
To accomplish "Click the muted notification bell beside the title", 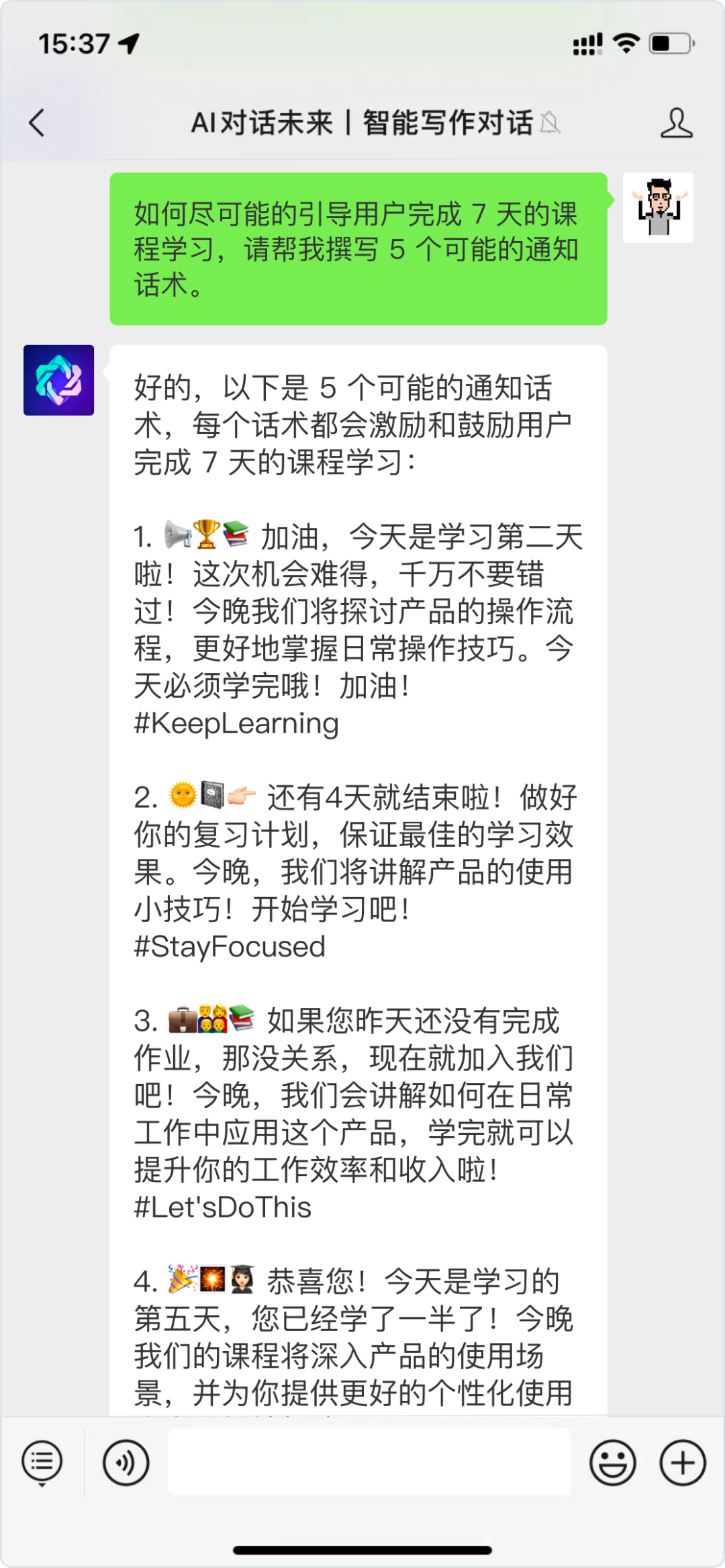I will [552, 125].
